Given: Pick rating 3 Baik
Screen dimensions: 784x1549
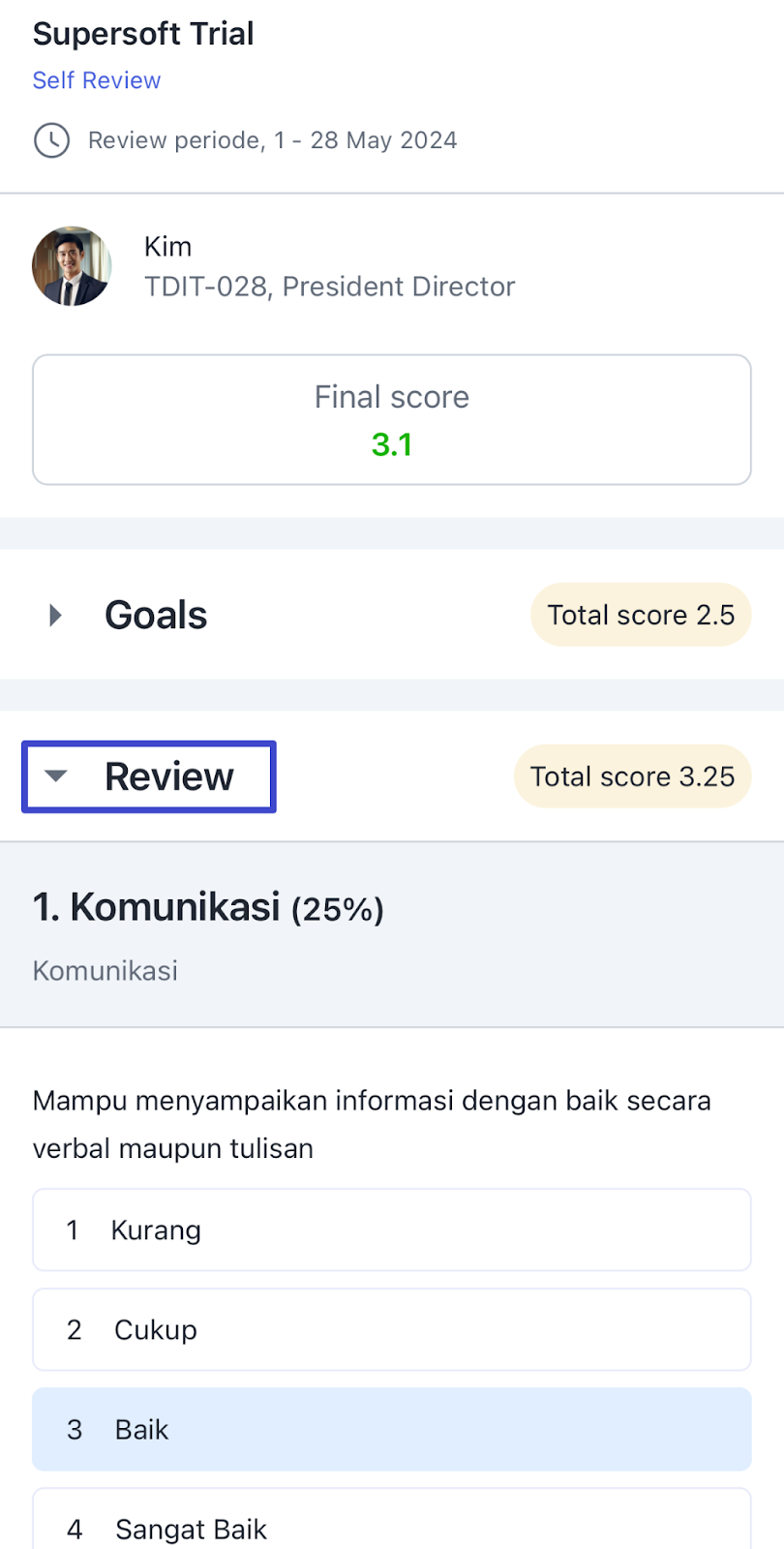Looking at the screenshot, I should pos(392,1429).
